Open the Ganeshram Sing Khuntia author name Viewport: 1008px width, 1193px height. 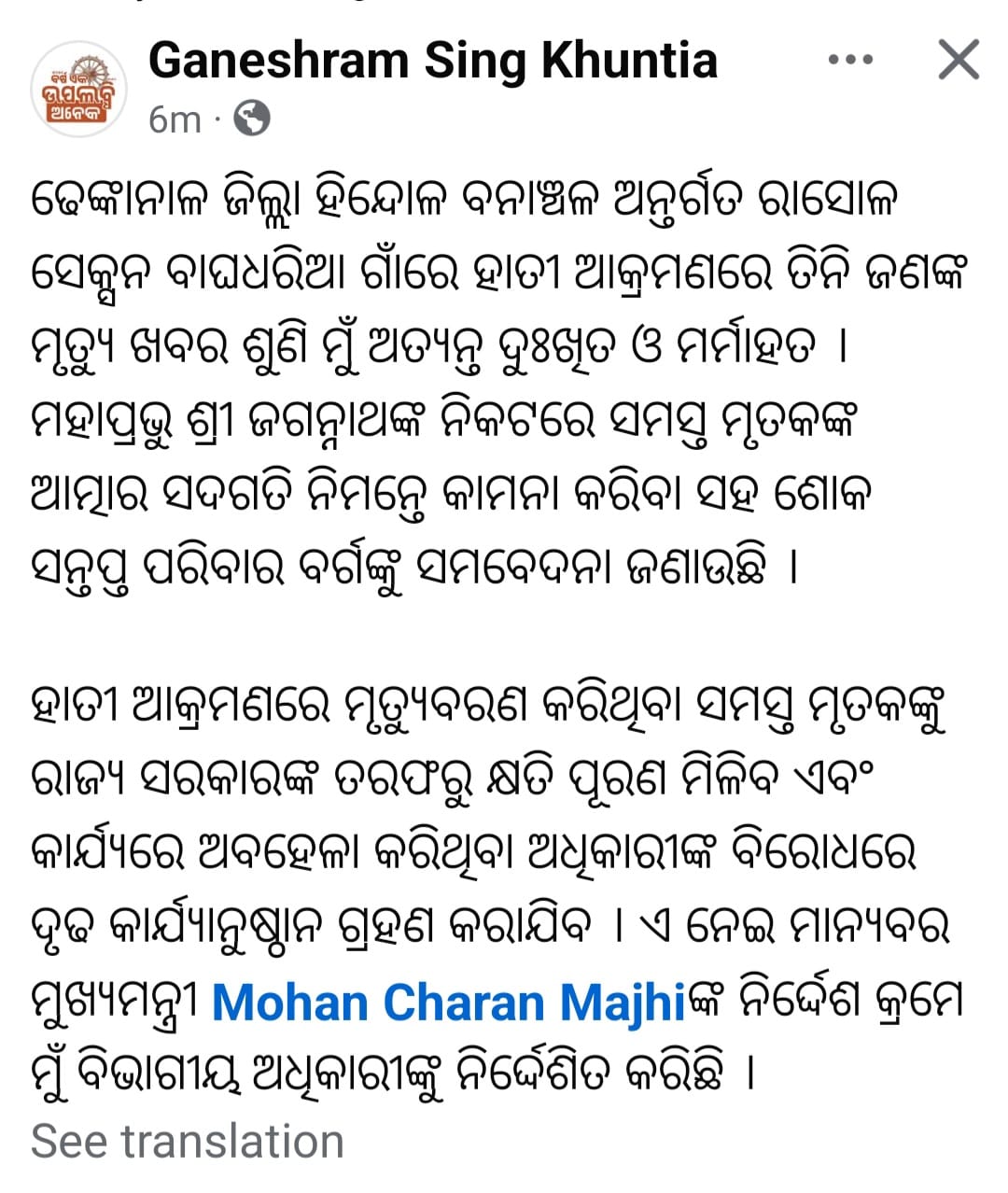pyautogui.click(x=433, y=61)
